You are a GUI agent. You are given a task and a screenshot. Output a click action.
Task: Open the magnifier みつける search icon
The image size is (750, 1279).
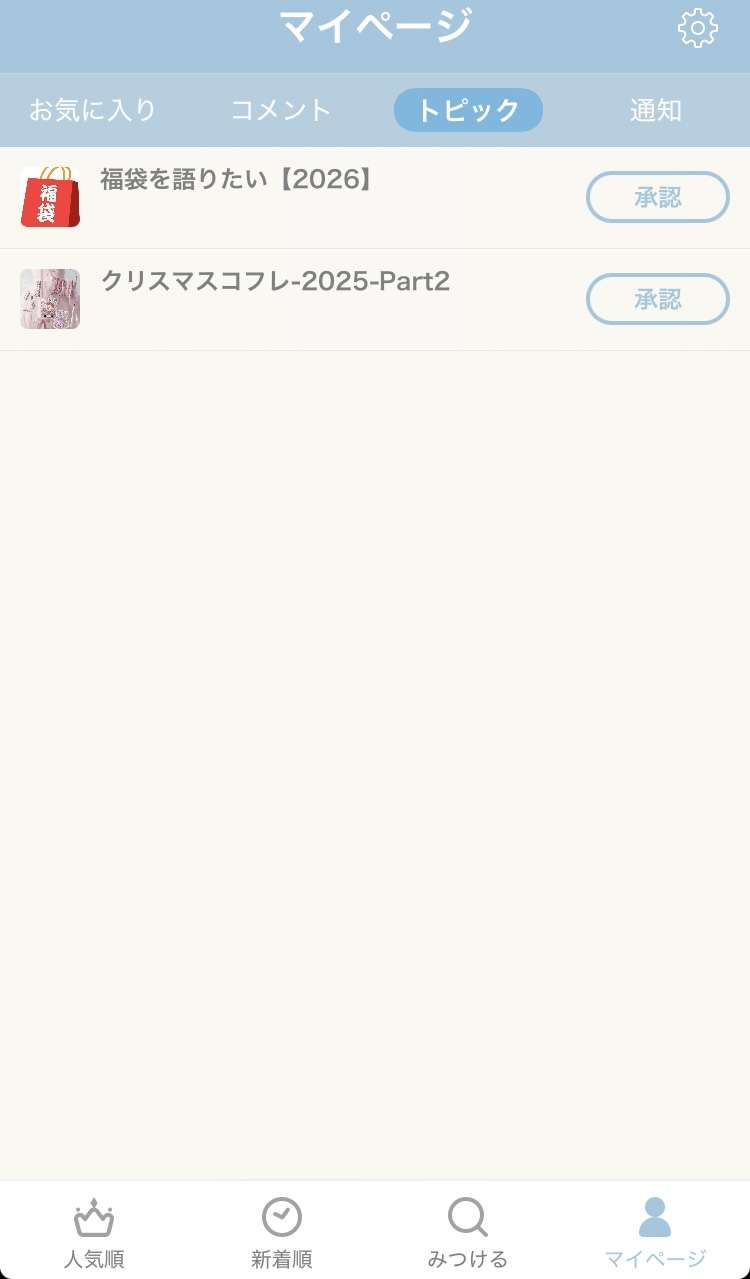point(467,1218)
